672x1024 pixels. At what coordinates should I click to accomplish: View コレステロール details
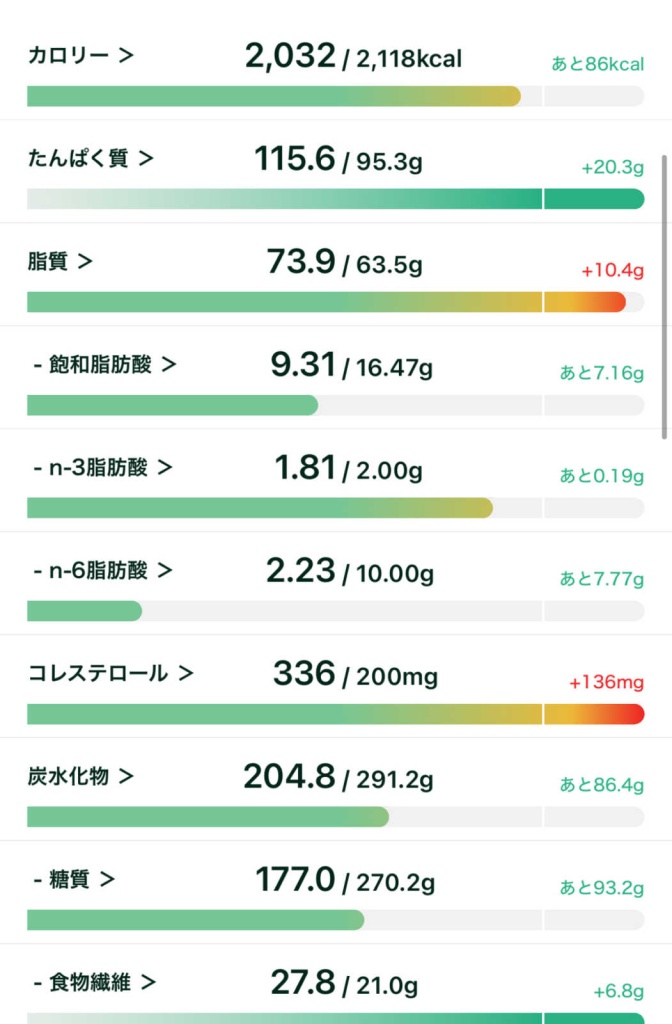110,673
